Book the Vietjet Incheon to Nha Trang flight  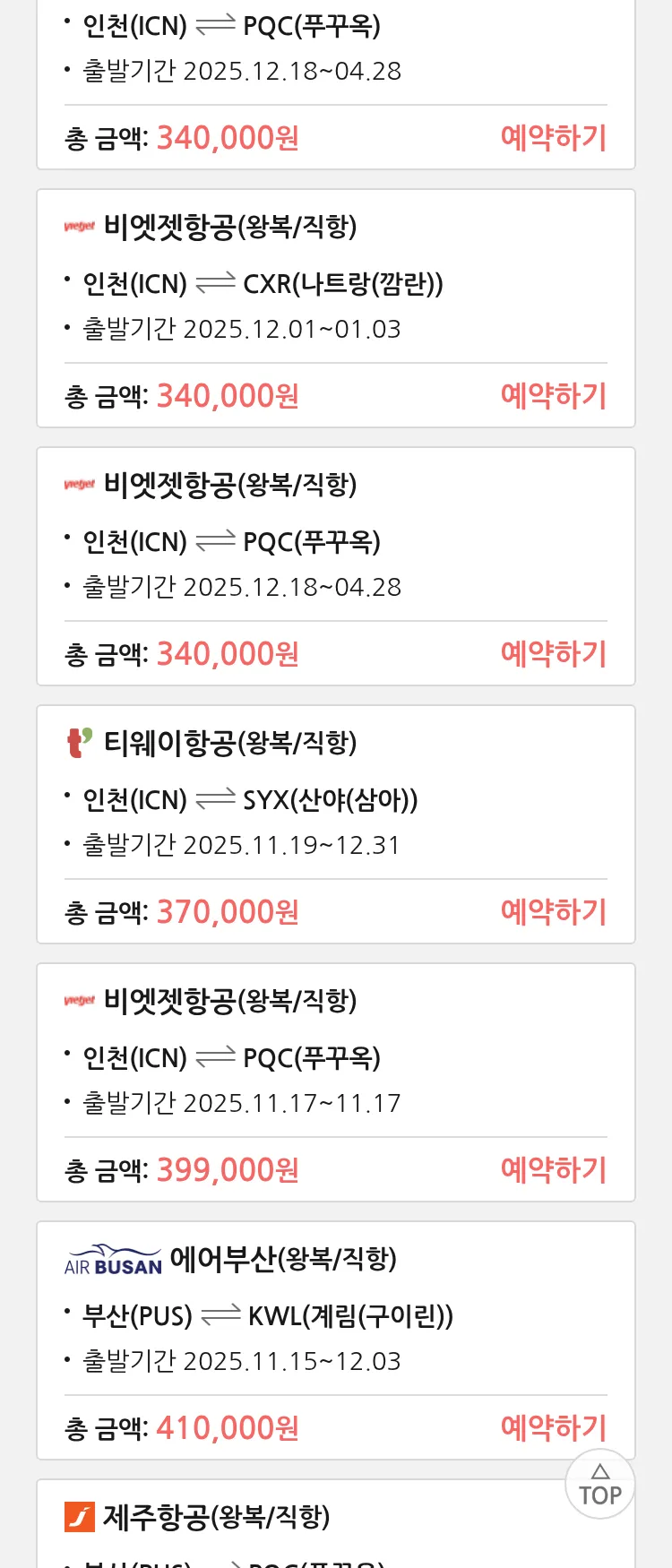(553, 395)
